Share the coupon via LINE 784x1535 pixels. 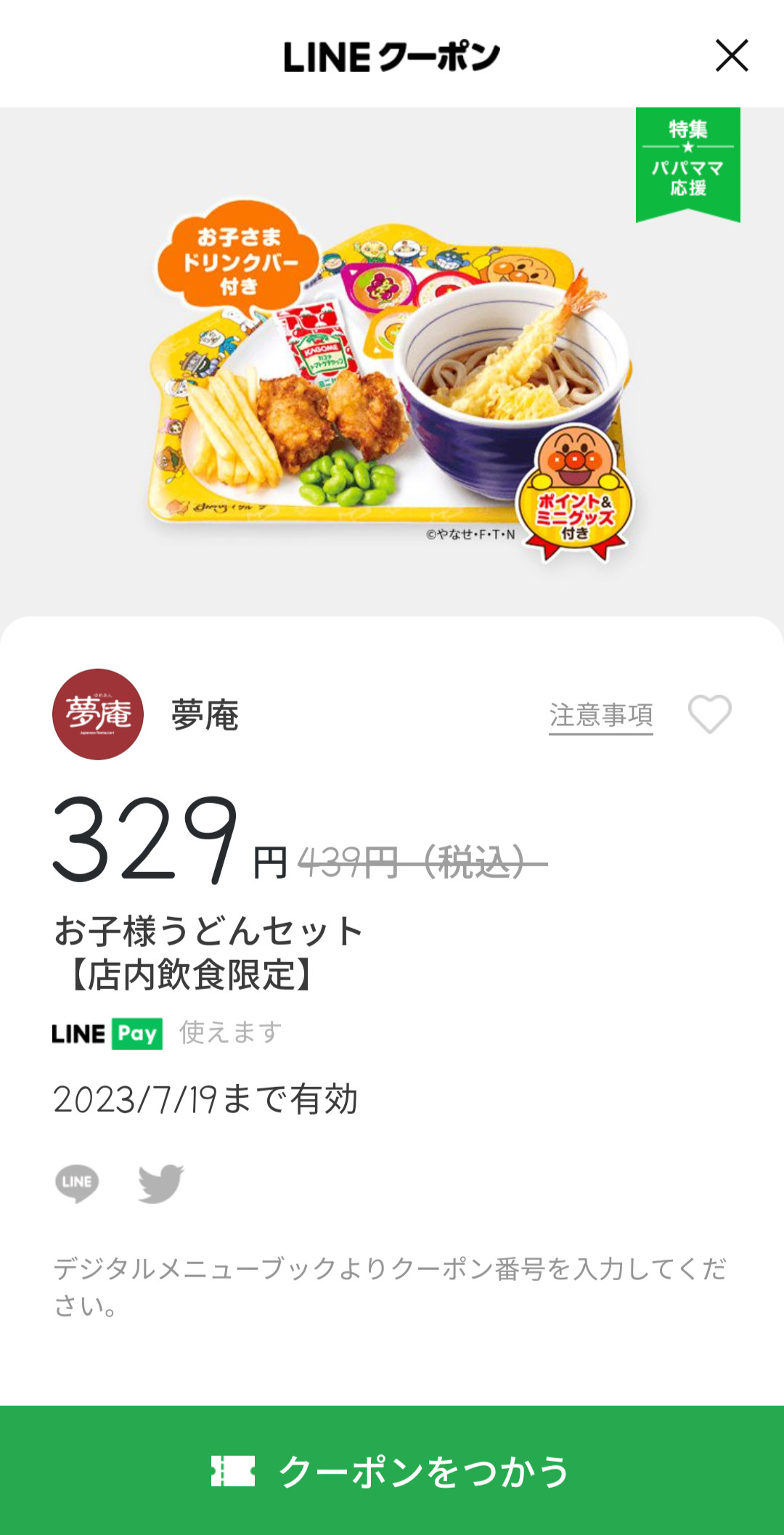tap(77, 1183)
